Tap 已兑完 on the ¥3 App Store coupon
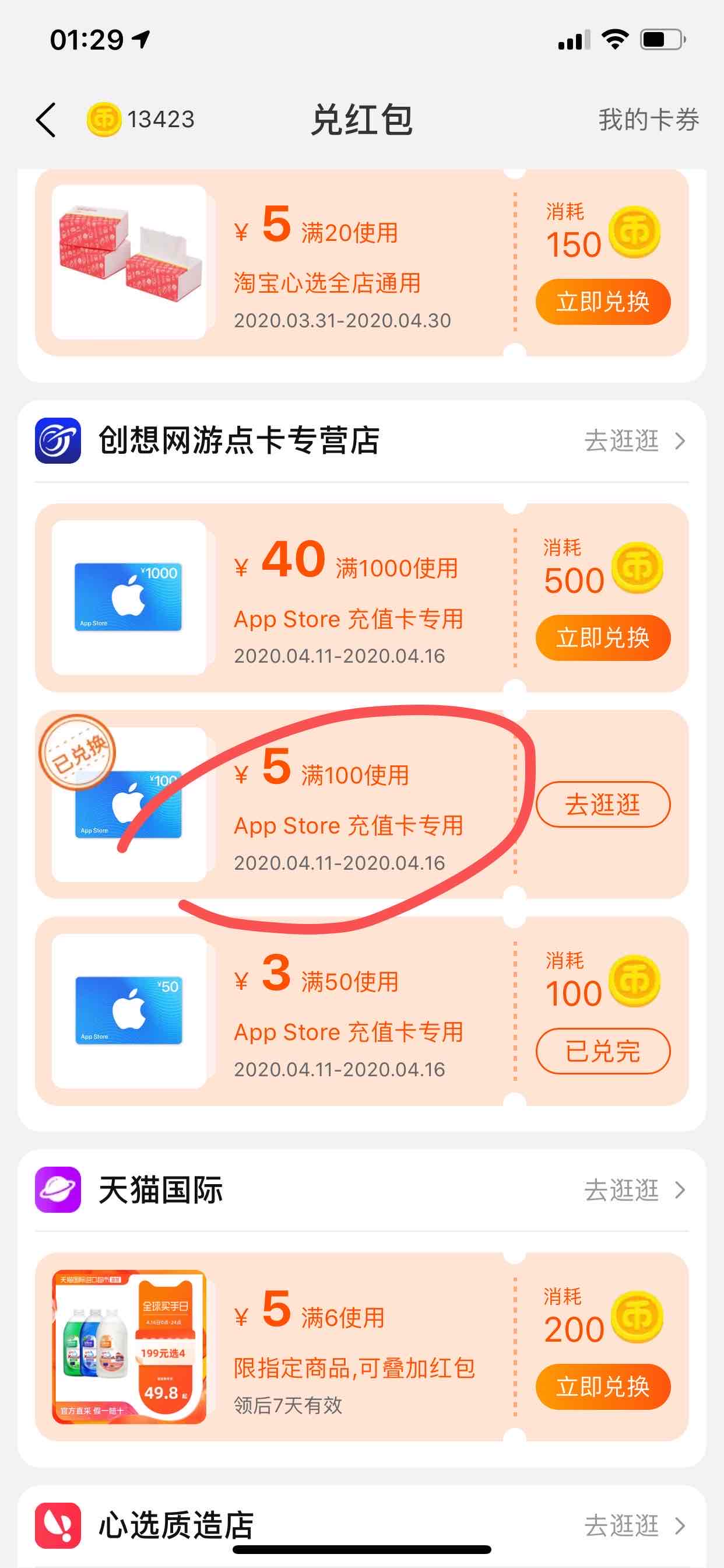Image resolution: width=724 pixels, height=1568 pixels. [602, 1051]
